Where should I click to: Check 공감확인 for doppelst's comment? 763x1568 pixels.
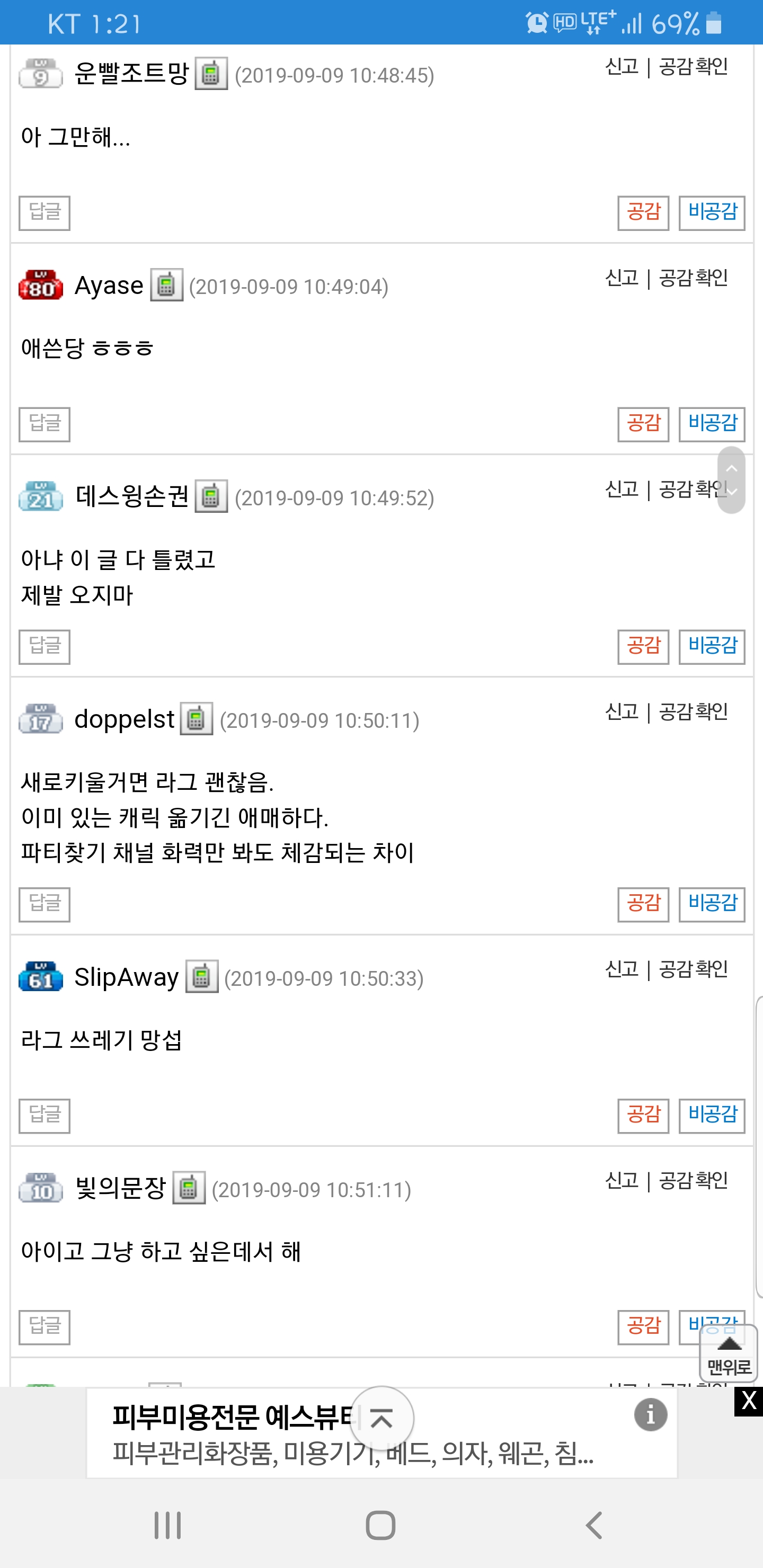[x=694, y=711]
